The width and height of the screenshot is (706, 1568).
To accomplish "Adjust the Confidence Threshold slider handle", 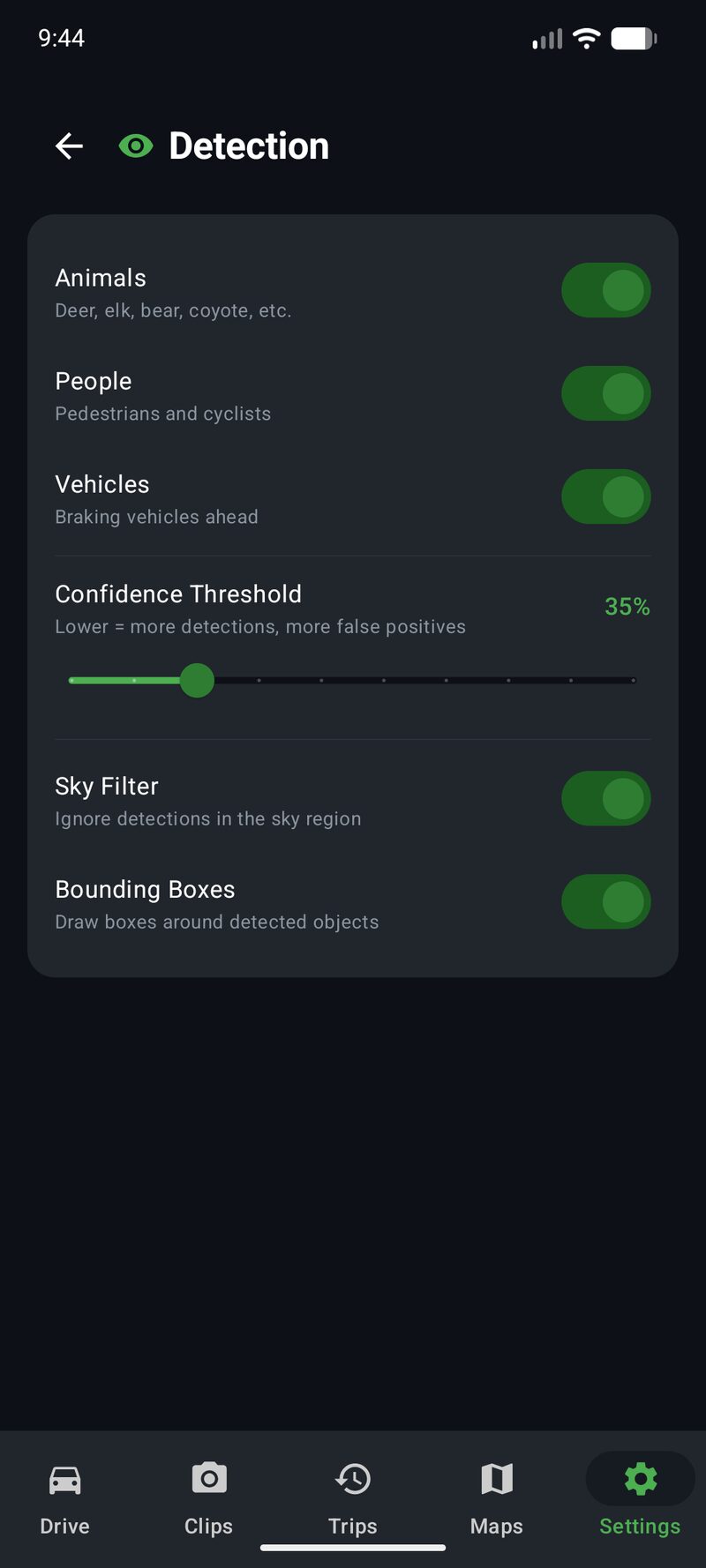I will (197, 681).
